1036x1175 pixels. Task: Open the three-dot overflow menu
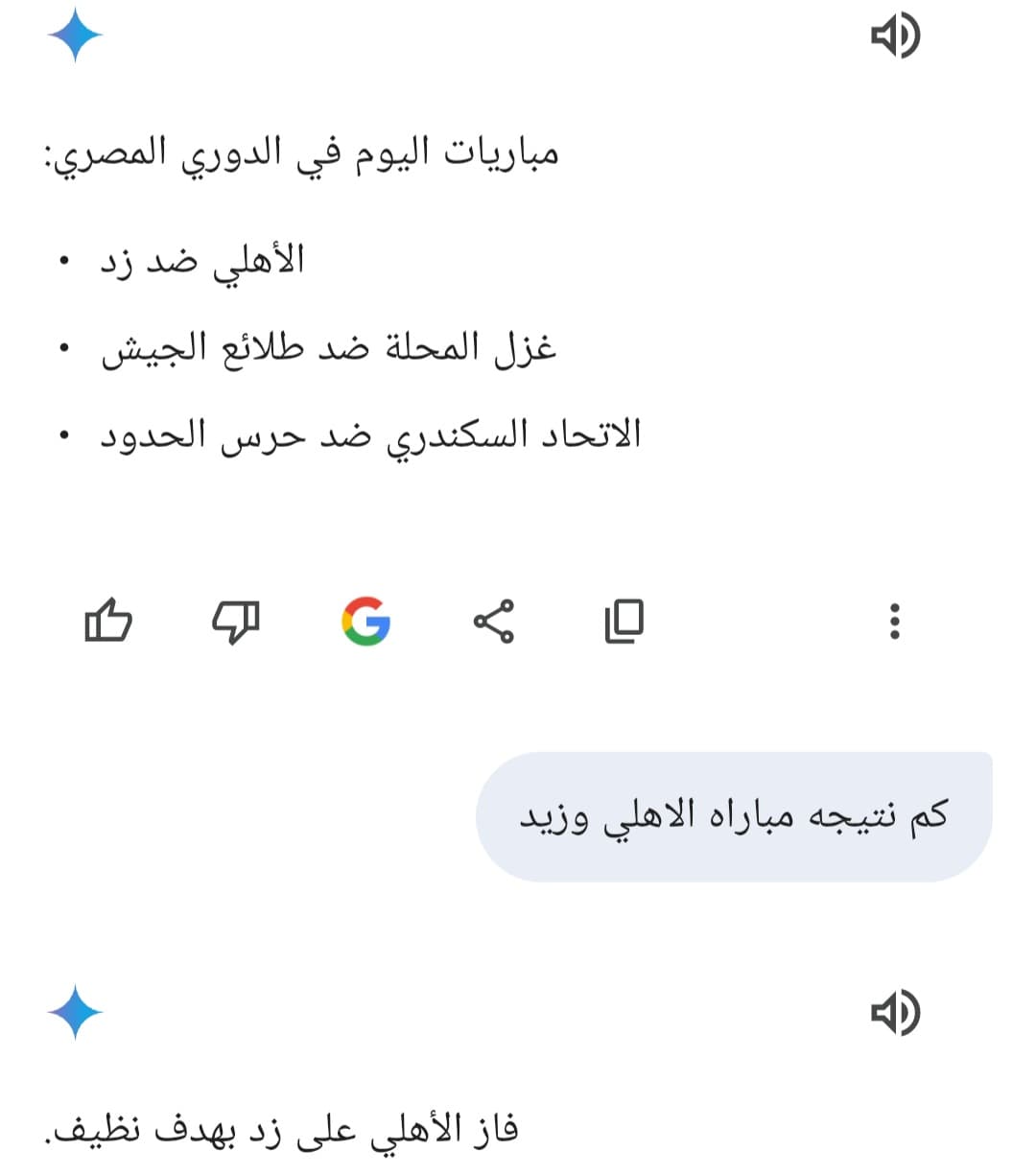(894, 621)
